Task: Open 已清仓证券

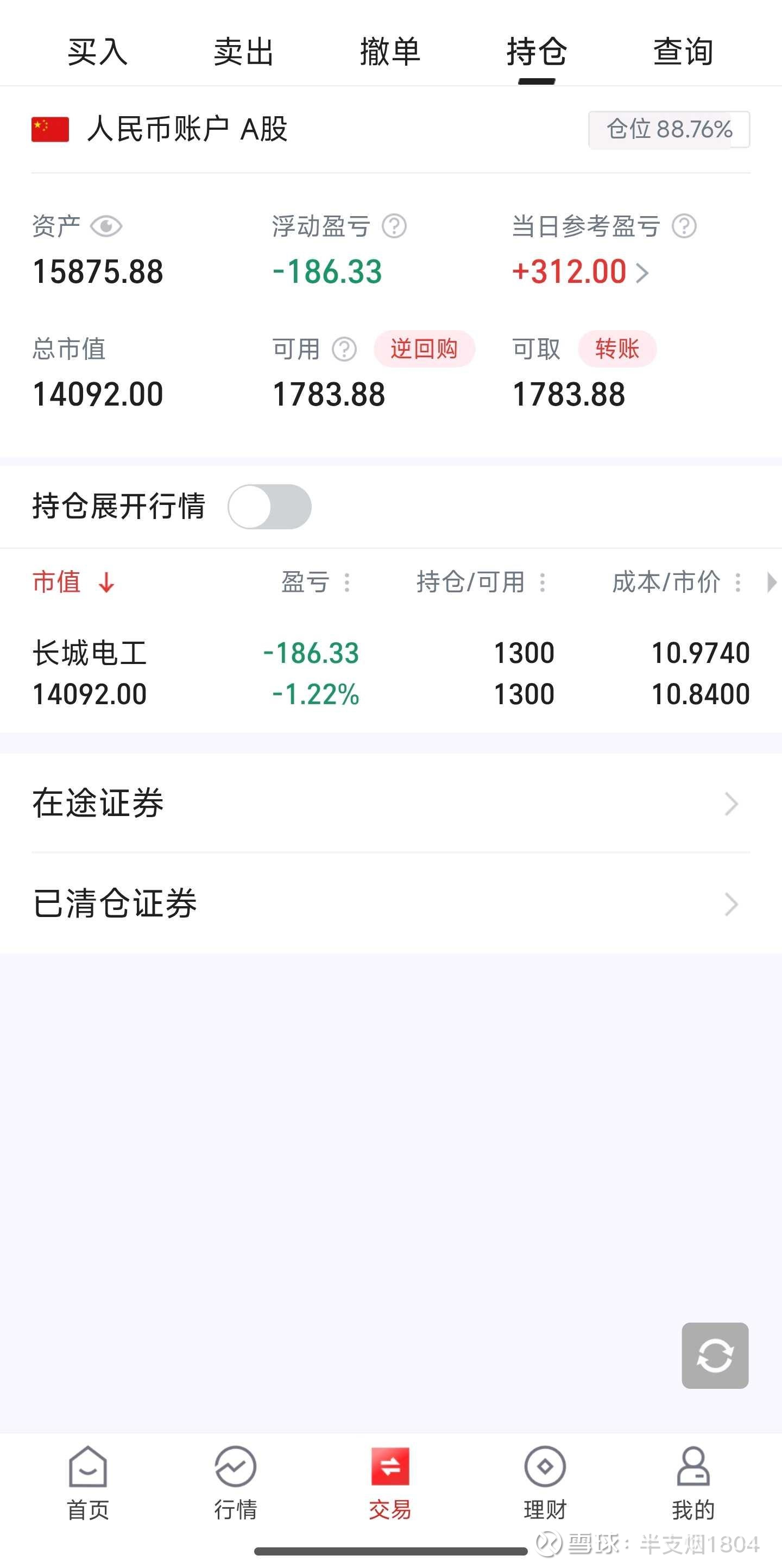Action: coord(390,903)
